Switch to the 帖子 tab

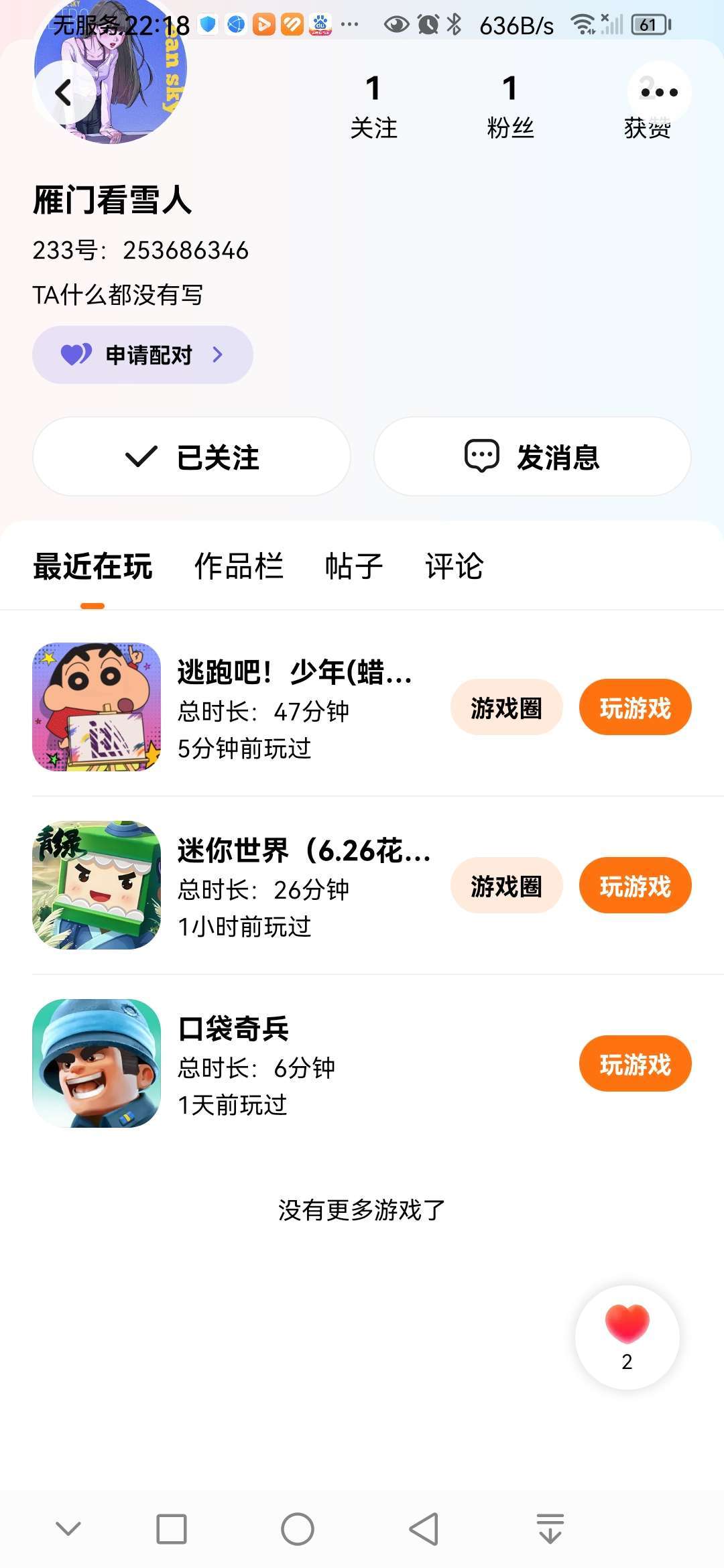[x=353, y=566]
